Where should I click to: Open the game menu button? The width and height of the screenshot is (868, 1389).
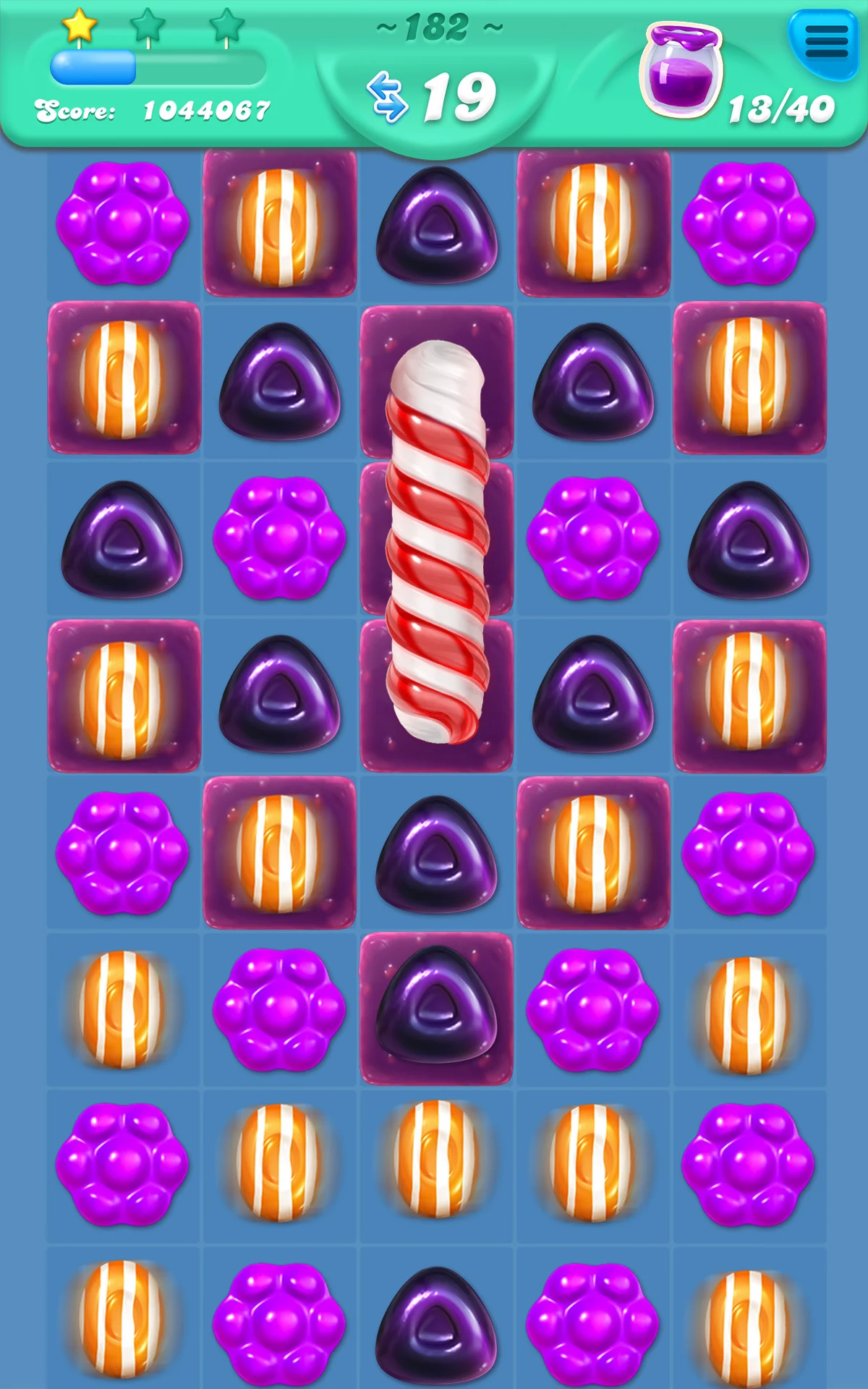coord(826,42)
